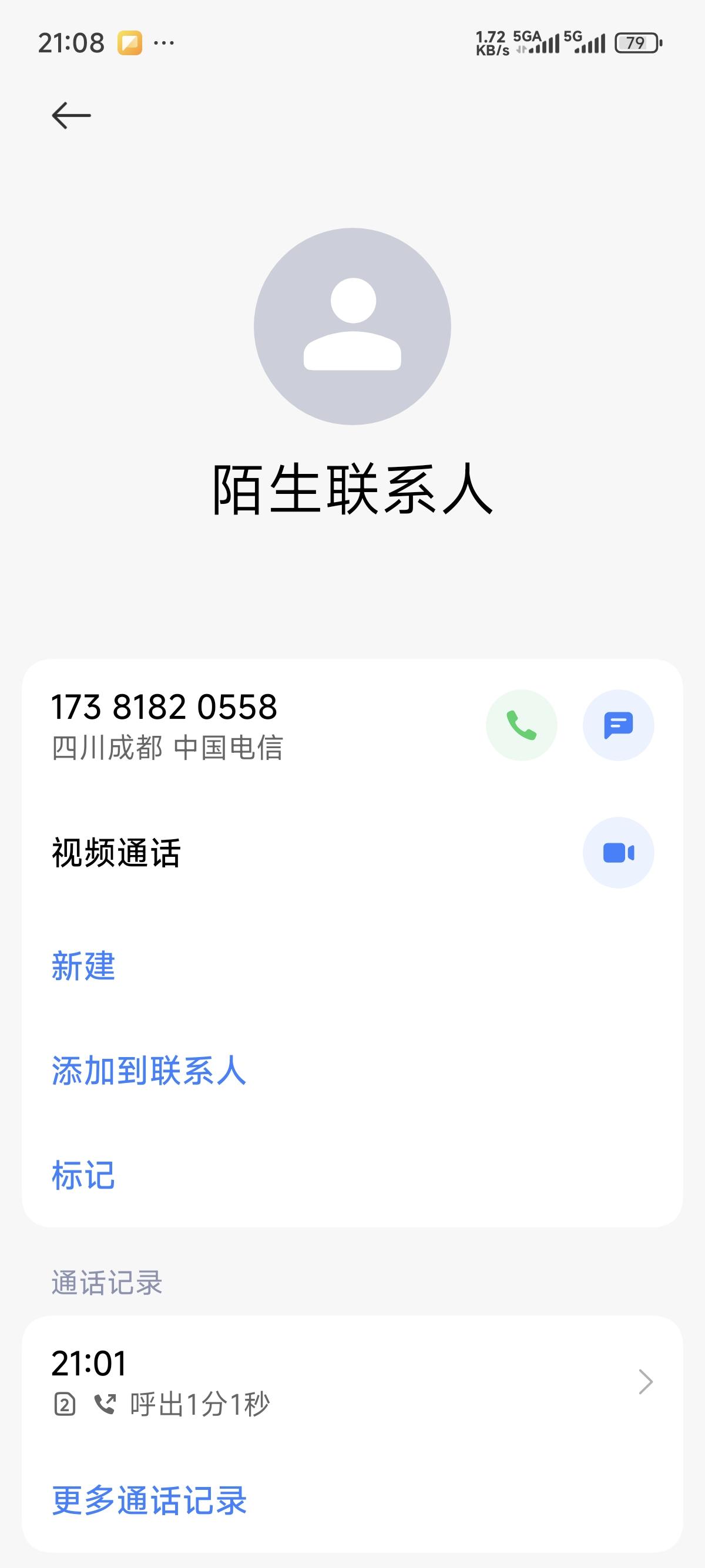Call 173 8182 0558 with phone icon
This screenshot has width=705, height=1568.
coord(521,725)
